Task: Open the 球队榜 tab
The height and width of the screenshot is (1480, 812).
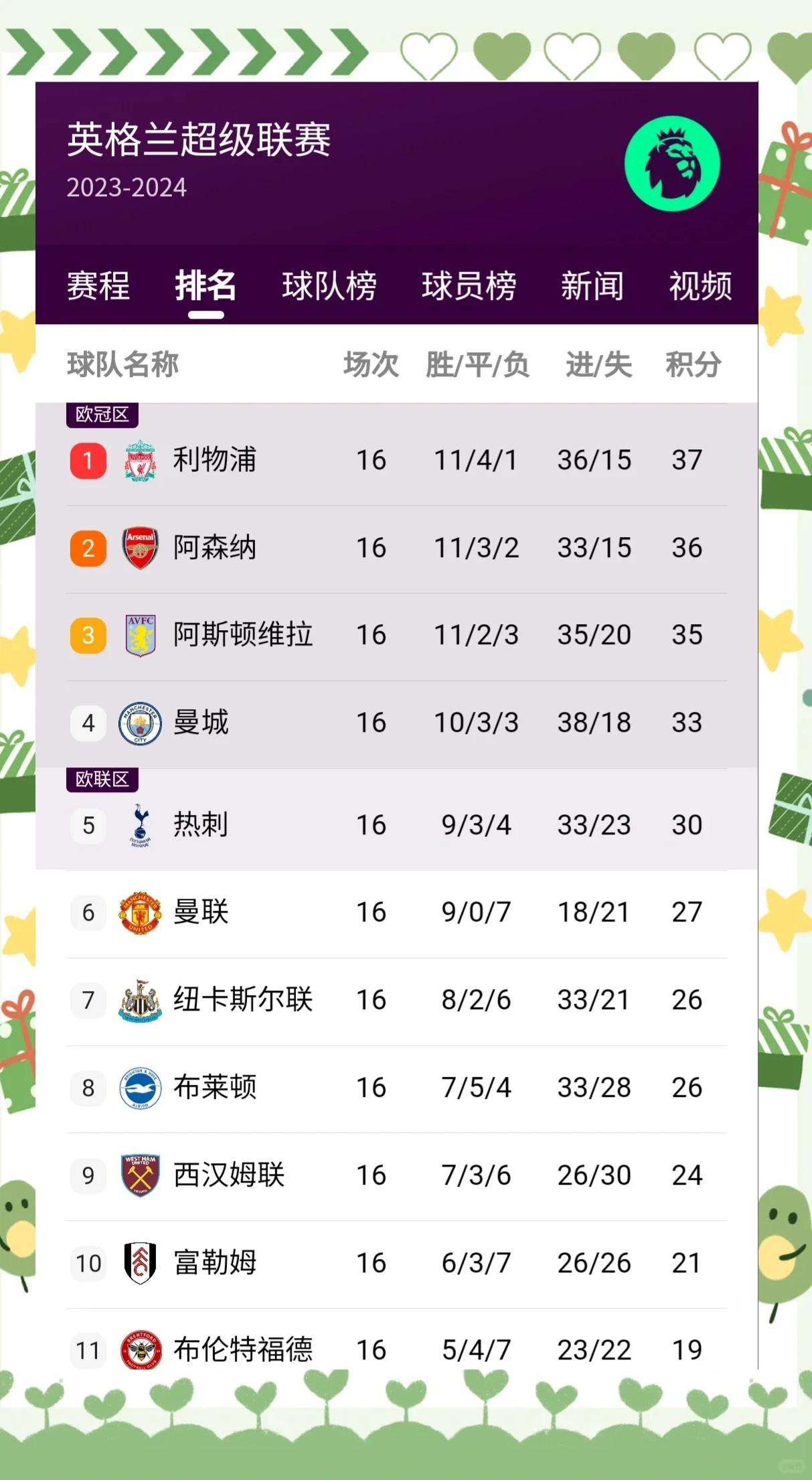Action: pos(328,285)
